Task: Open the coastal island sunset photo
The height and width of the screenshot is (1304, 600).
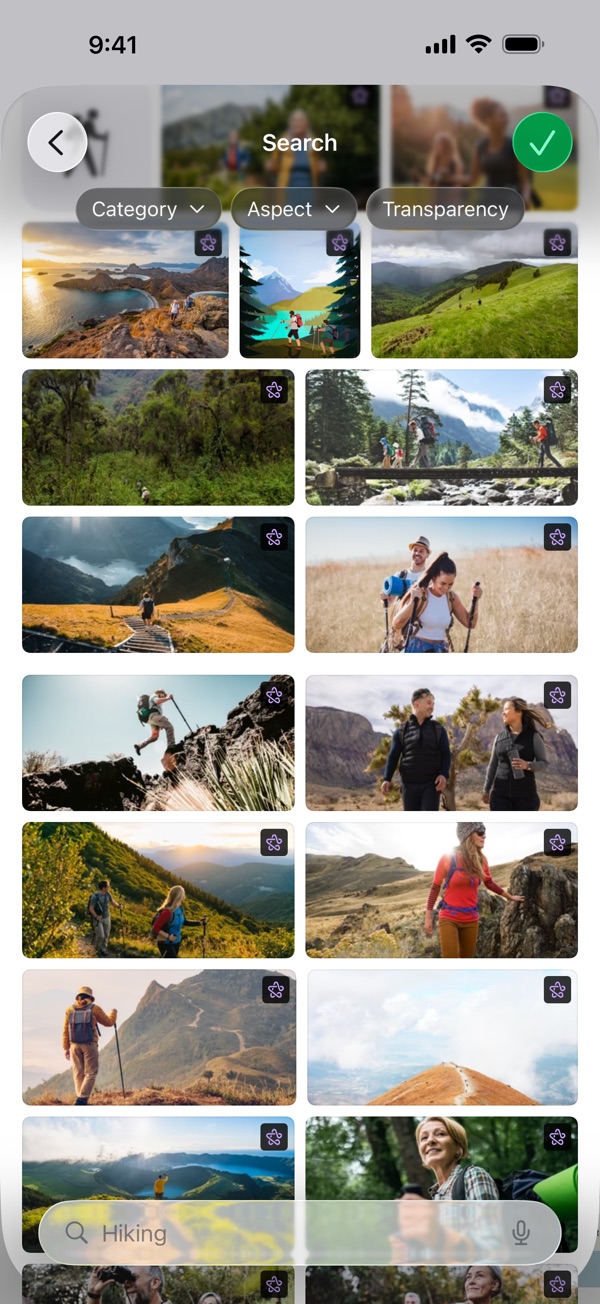Action: coord(125,290)
